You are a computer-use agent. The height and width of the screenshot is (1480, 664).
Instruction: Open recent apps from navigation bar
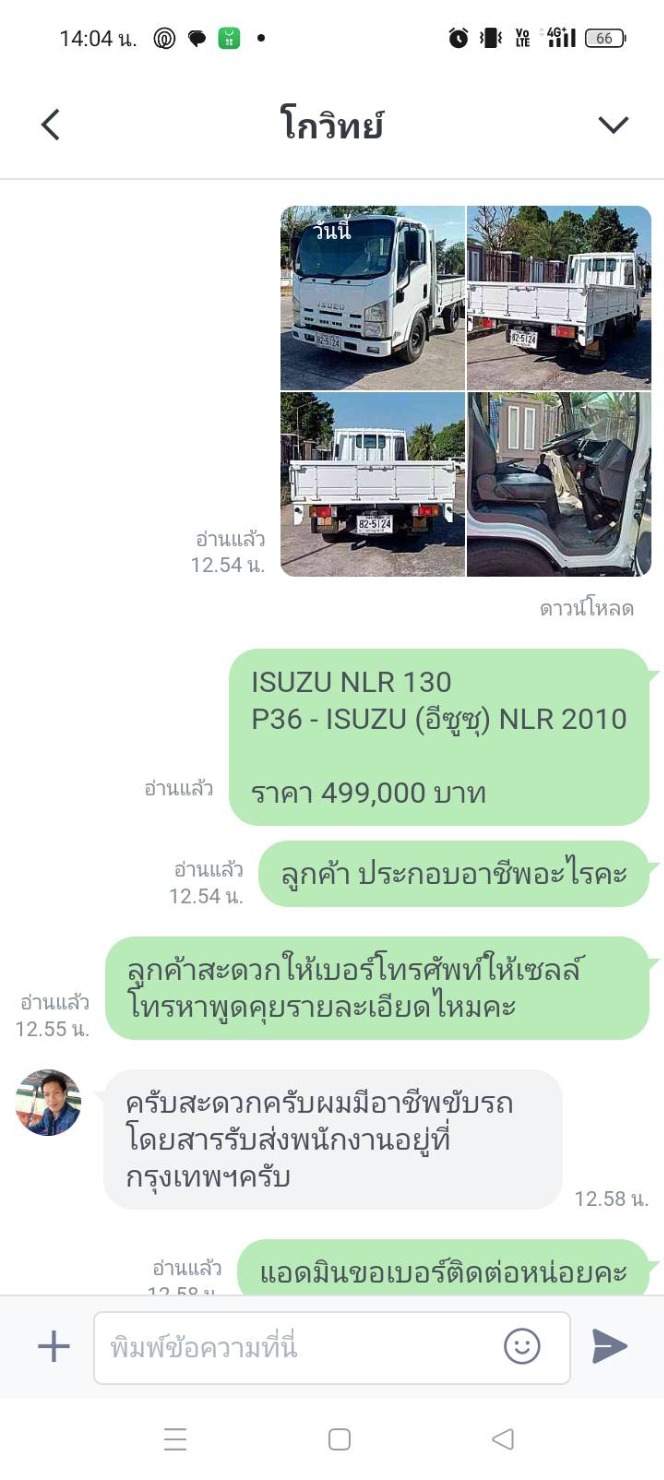tap(175, 1439)
